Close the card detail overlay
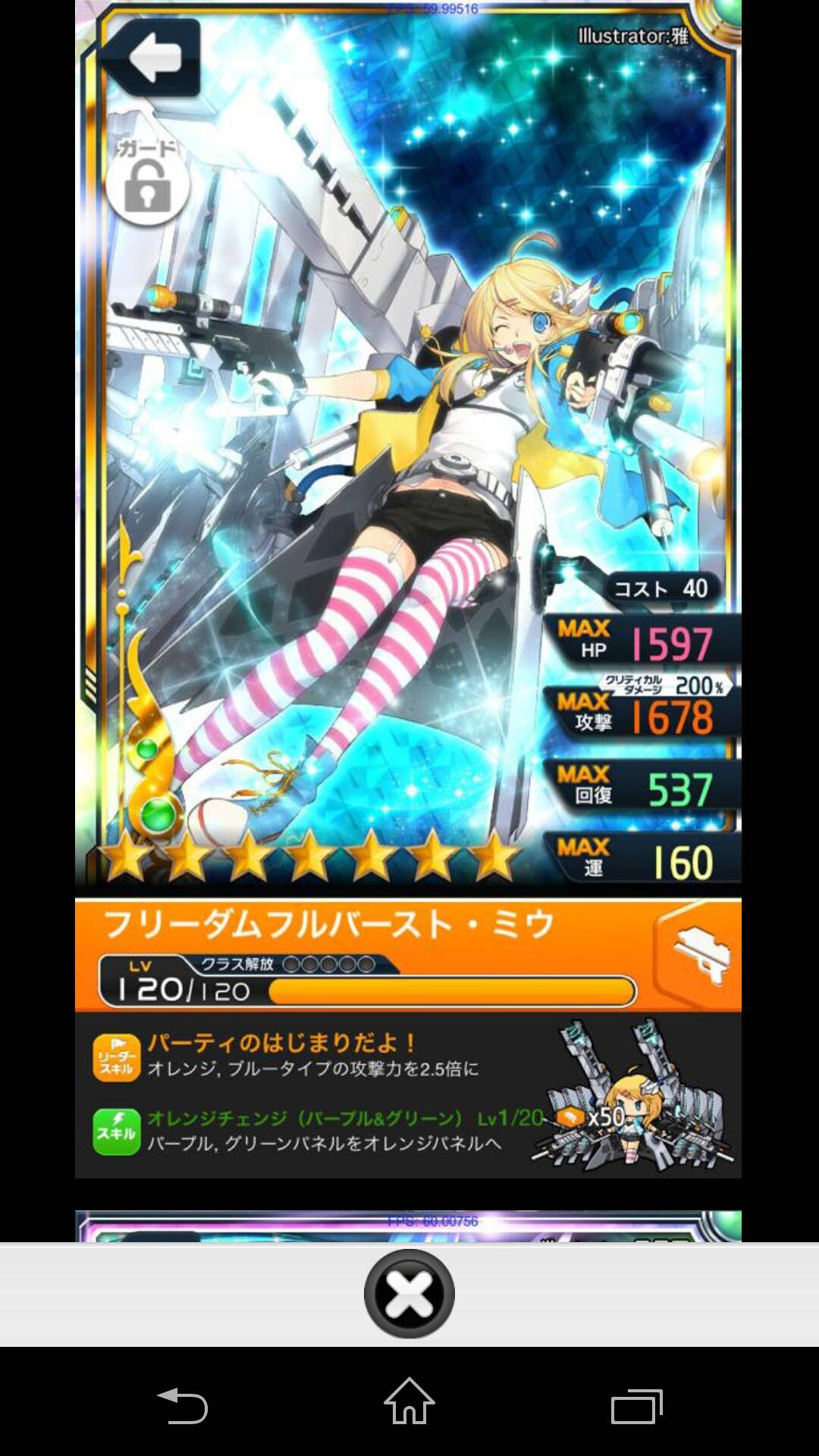The height and width of the screenshot is (1456, 819). tap(409, 1293)
